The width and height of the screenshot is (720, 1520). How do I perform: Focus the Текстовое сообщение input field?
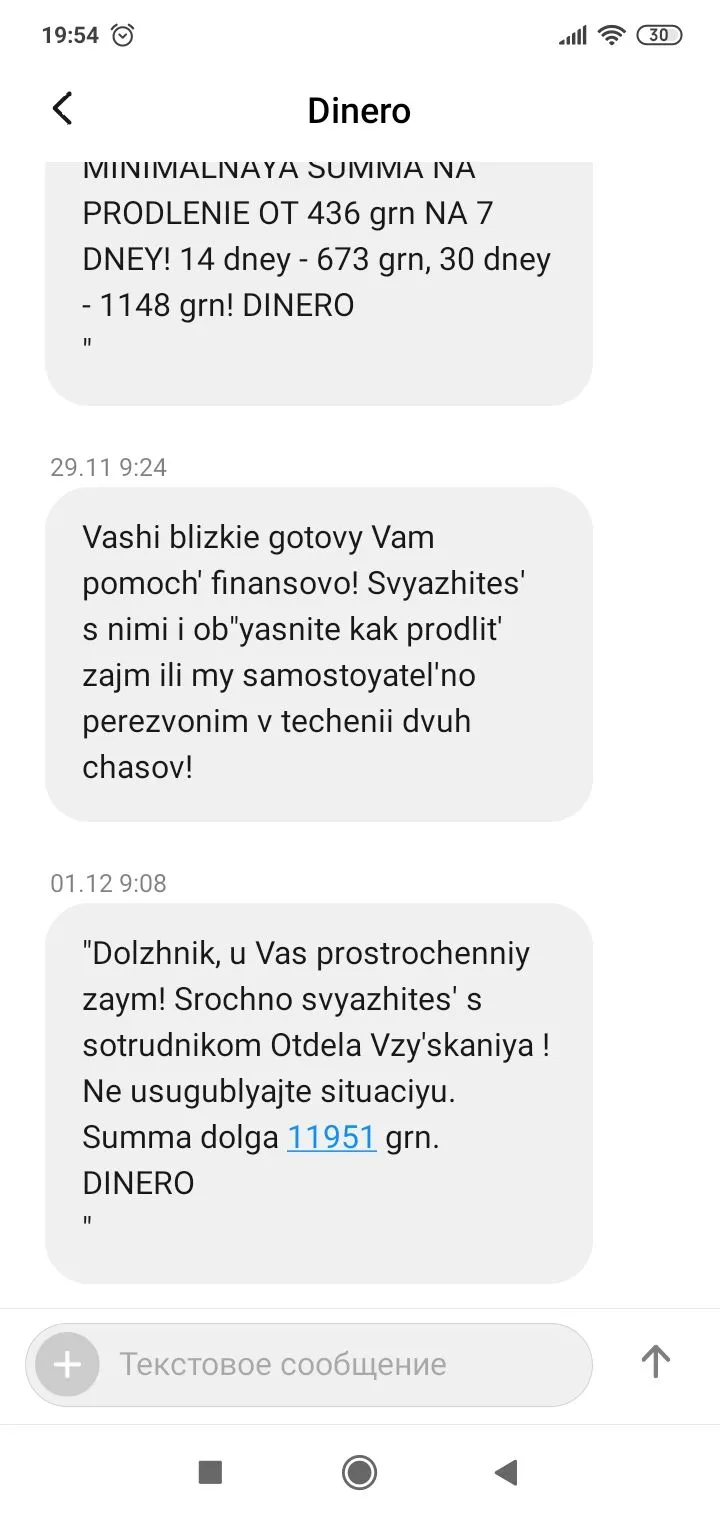pos(340,1364)
